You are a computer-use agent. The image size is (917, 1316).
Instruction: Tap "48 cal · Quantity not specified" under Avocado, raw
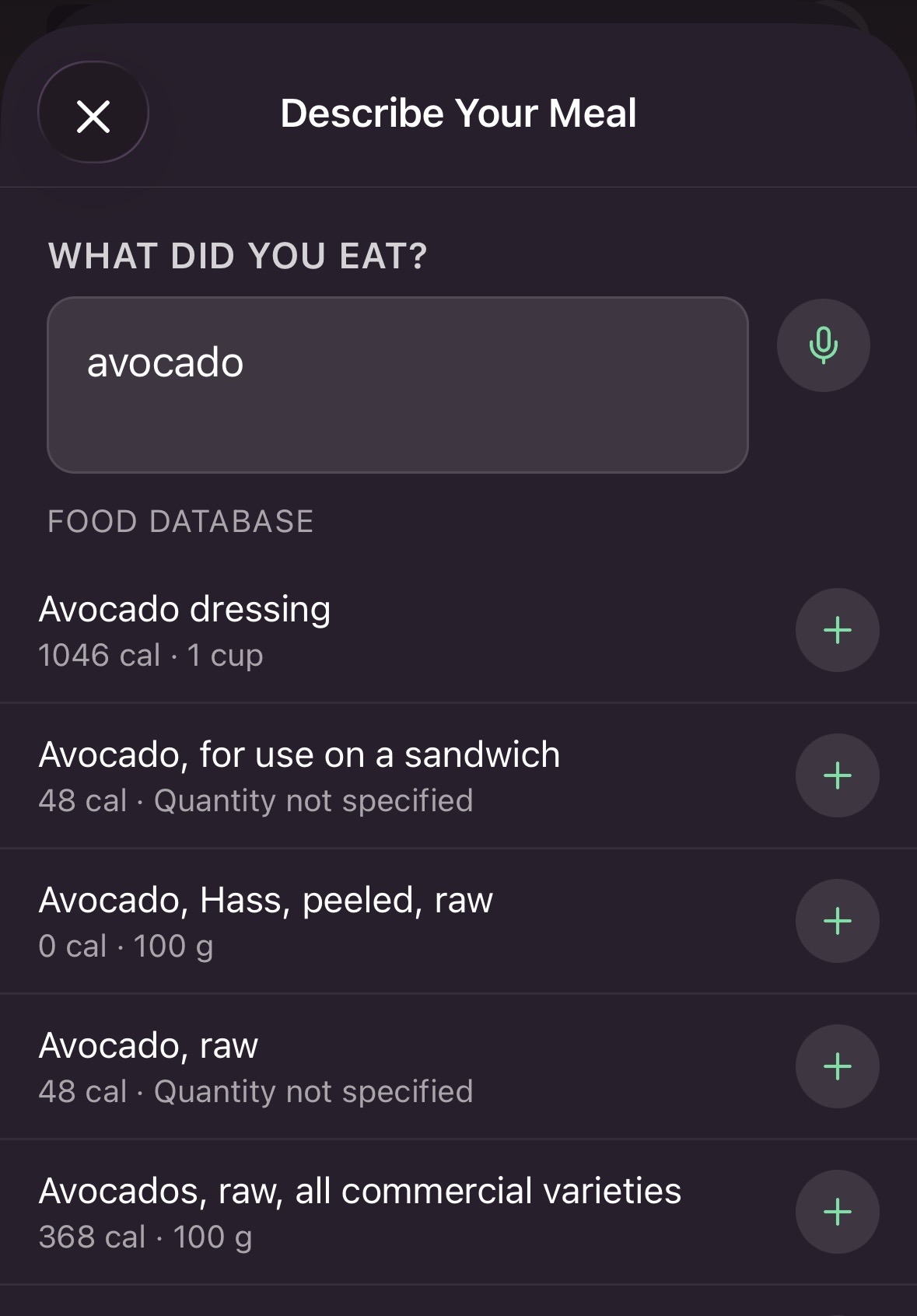click(x=257, y=1091)
